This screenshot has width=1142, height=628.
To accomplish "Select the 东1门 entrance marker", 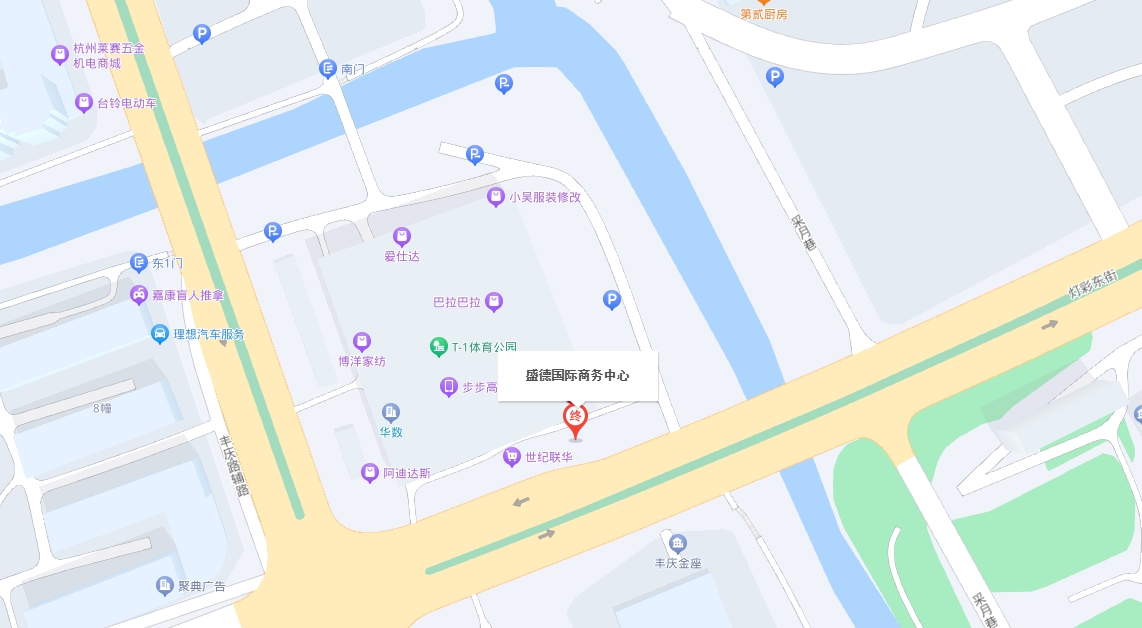I will point(139,263).
